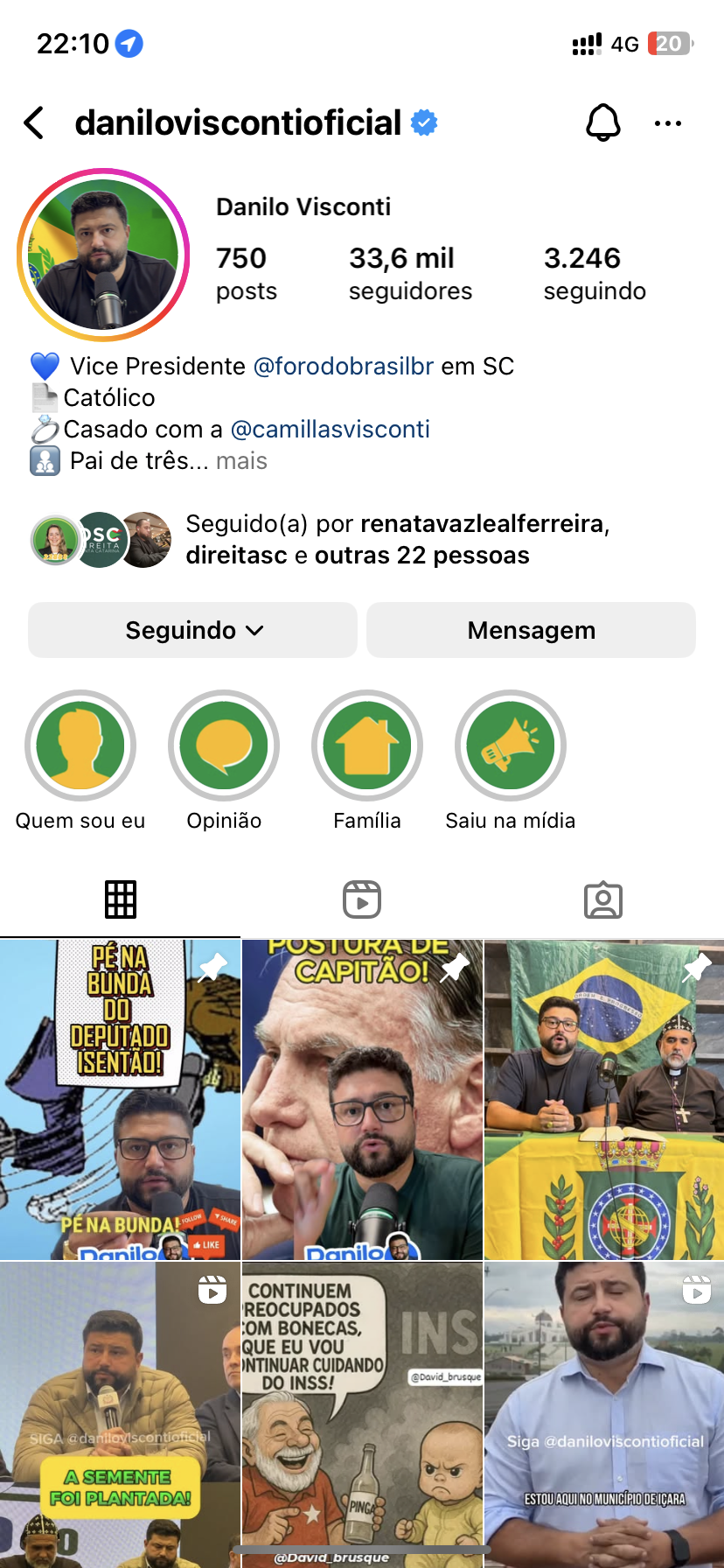The image size is (724, 1568).
Task: Open the 'Postura de capitão' pinned post
Action: click(x=362, y=1100)
